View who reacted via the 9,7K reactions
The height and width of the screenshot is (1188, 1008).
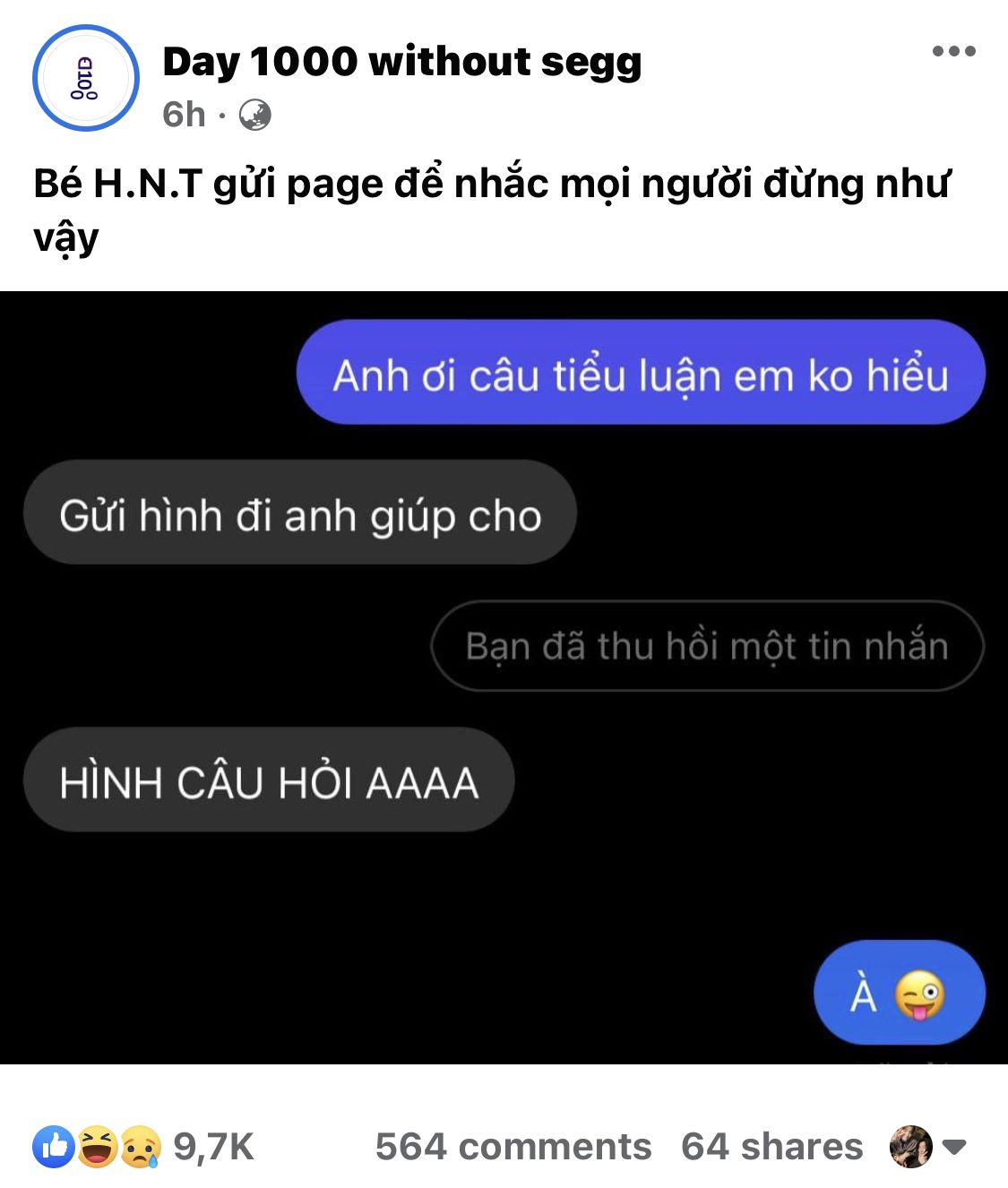143,1146
